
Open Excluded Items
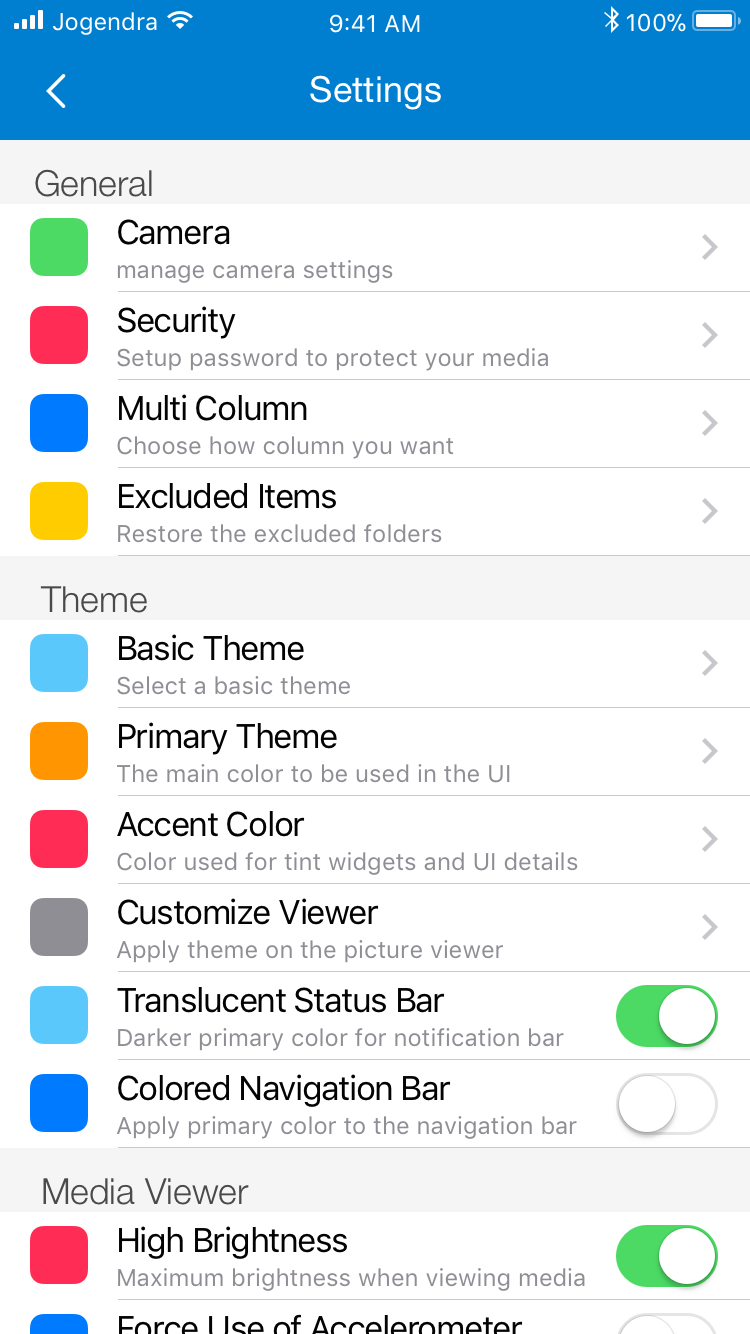[375, 512]
